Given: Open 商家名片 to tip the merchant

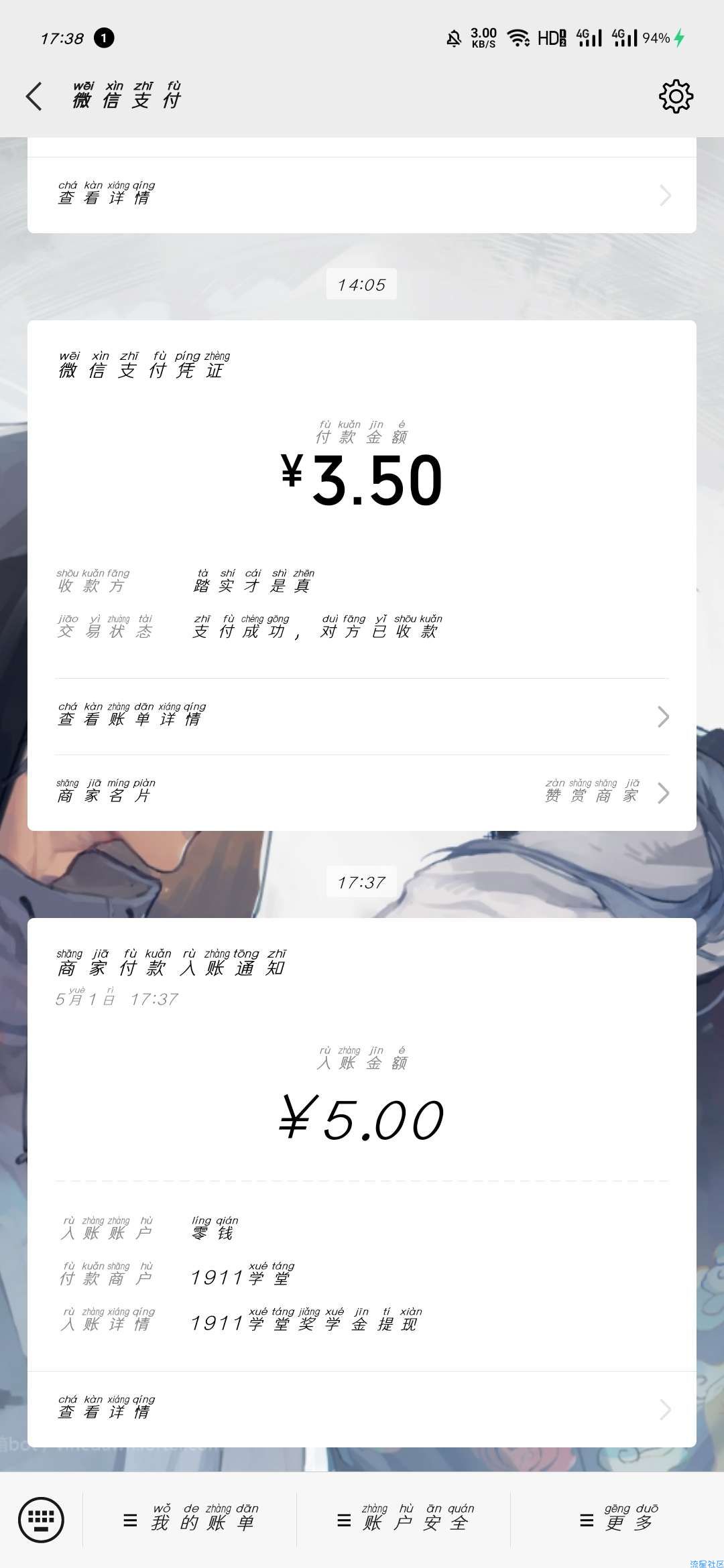Looking at the screenshot, I should pyautogui.click(x=362, y=793).
